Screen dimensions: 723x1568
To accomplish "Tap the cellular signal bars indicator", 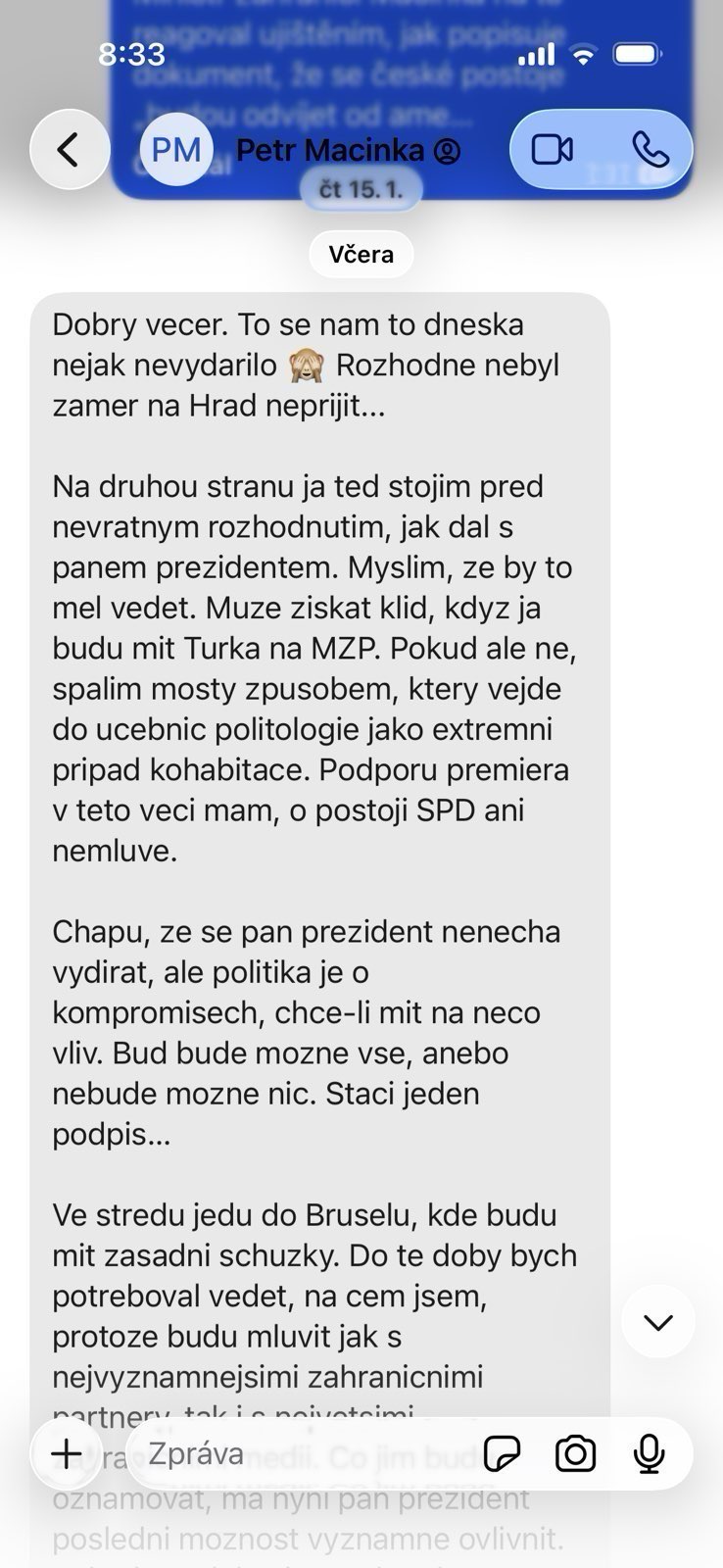I will (x=536, y=56).
